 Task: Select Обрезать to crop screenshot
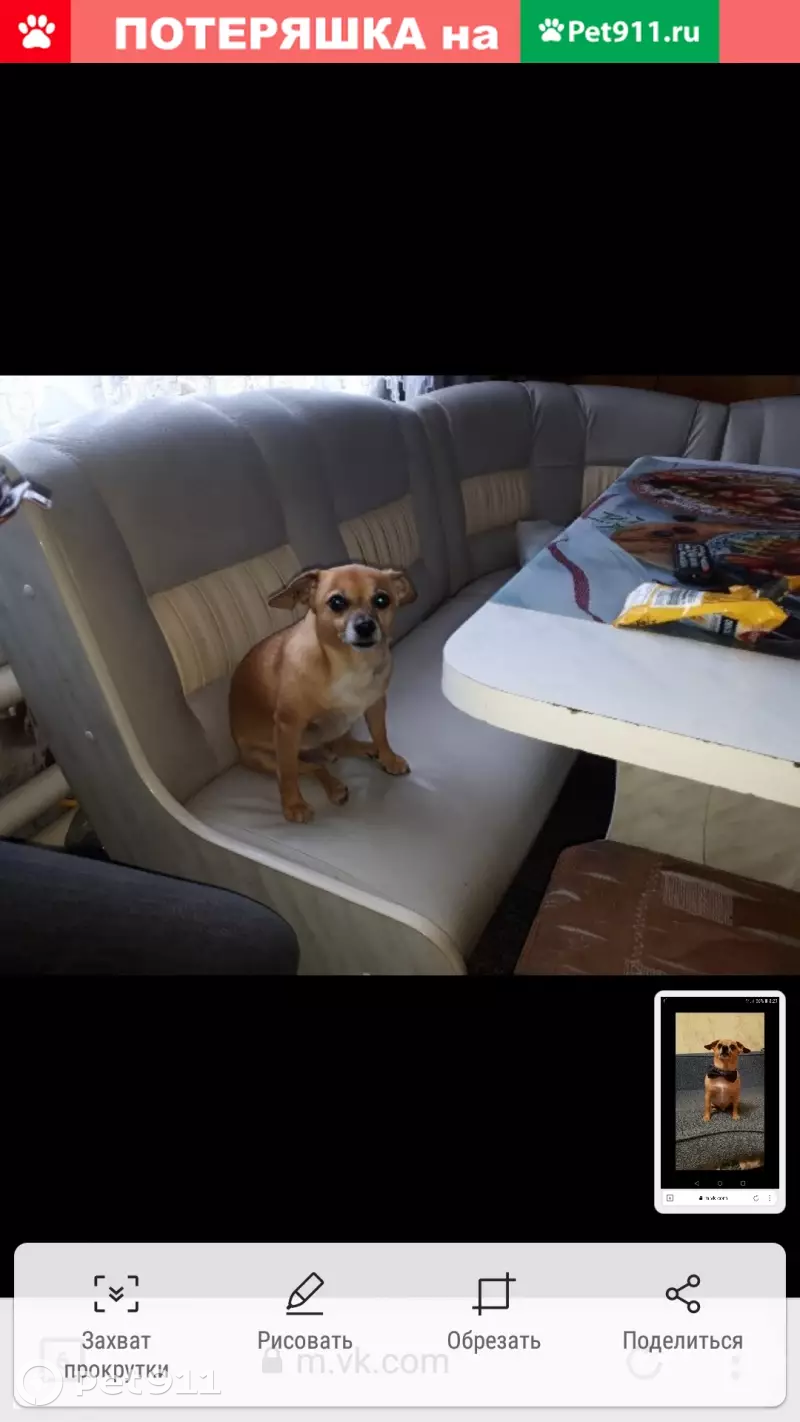[x=493, y=1312]
